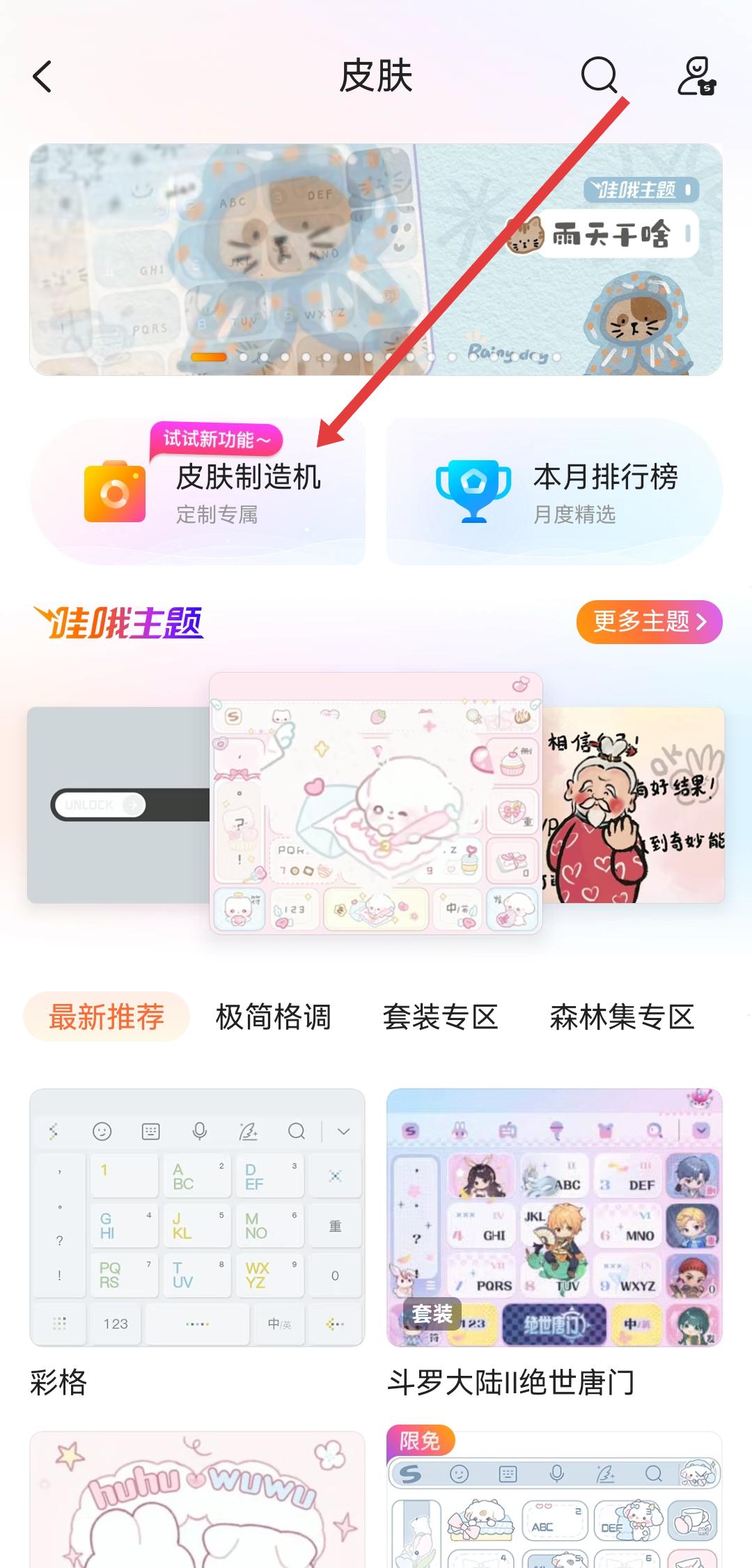Switch to the 森林集专区 tab
752x1568 pixels.
pos(622,1017)
